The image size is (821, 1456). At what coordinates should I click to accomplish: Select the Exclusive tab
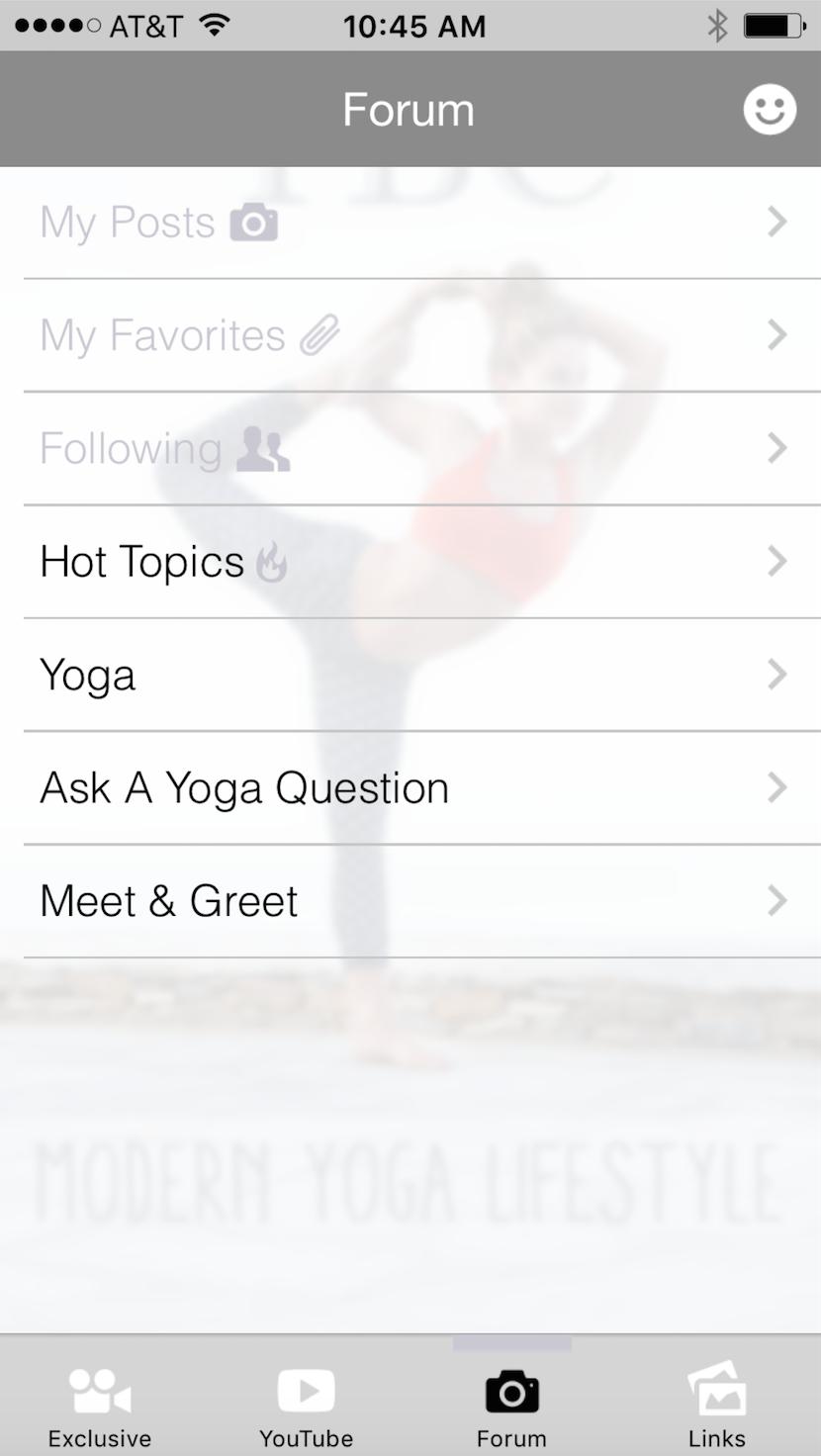click(98, 1405)
